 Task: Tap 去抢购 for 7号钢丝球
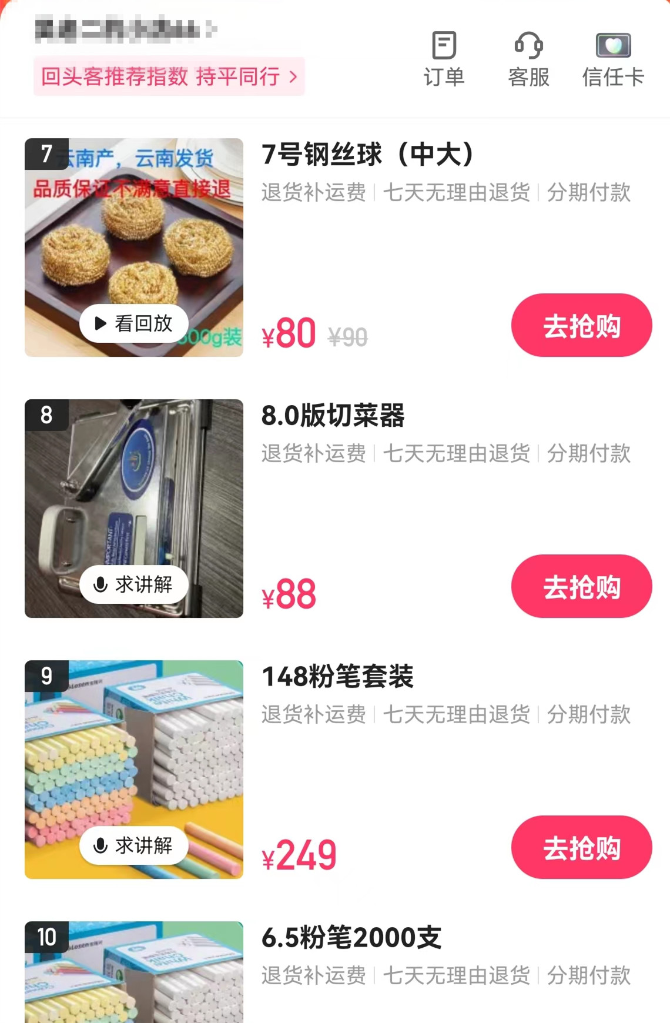pyautogui.click(x=581, y=325)
